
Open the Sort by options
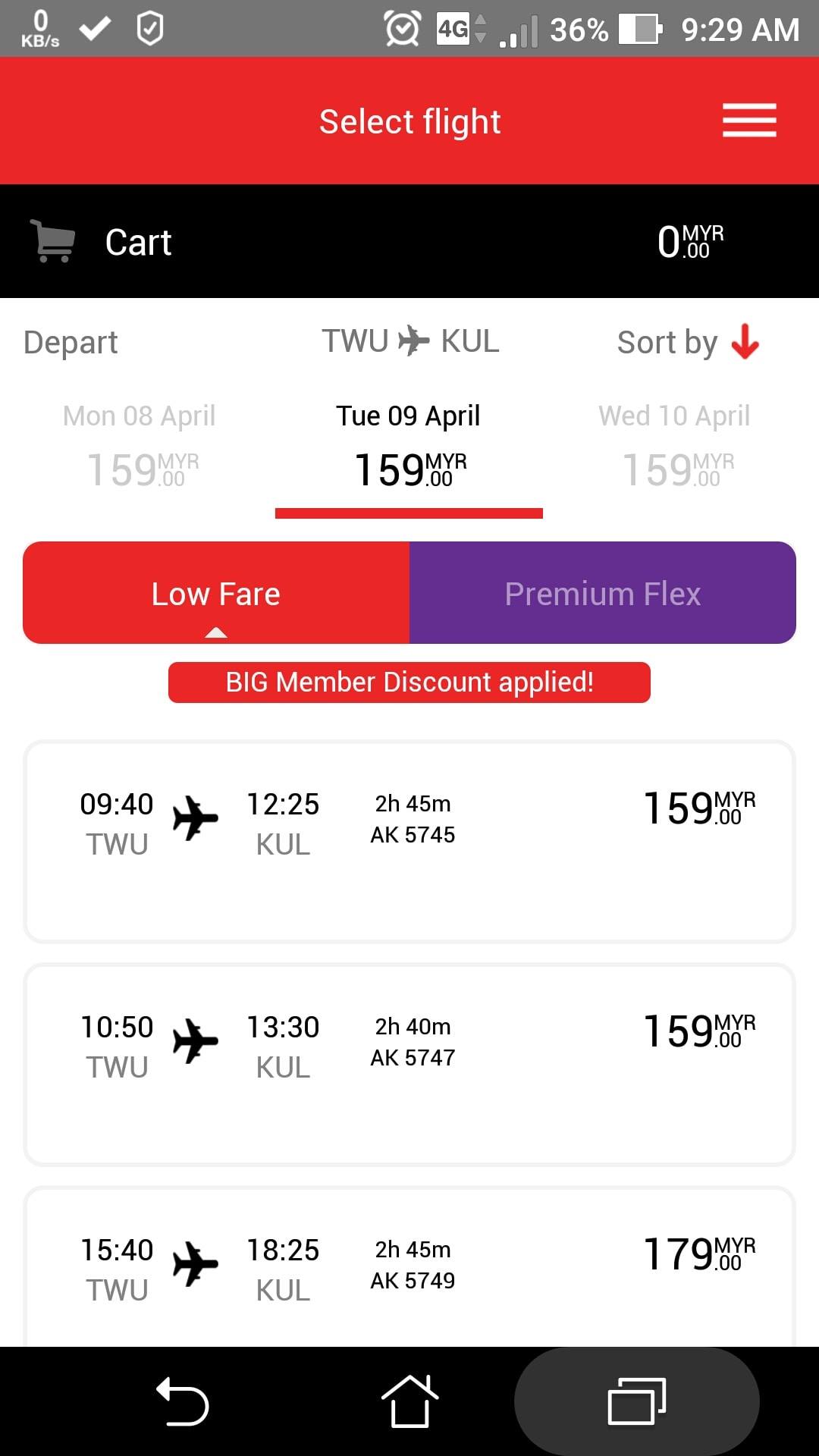688,342
